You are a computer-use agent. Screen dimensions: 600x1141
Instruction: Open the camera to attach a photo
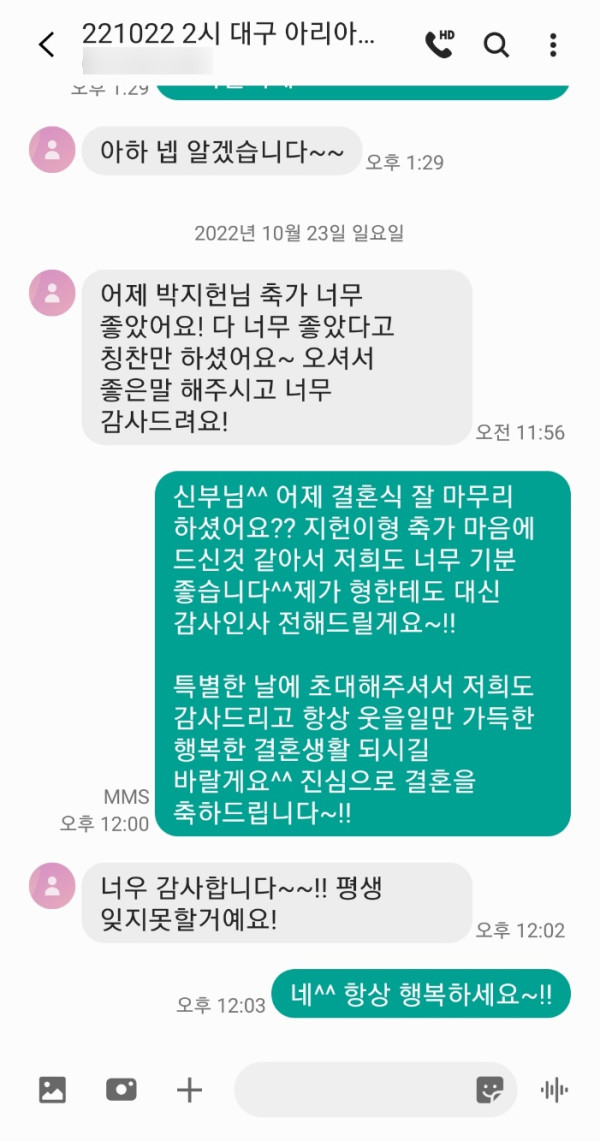(x=121, y=1090)
